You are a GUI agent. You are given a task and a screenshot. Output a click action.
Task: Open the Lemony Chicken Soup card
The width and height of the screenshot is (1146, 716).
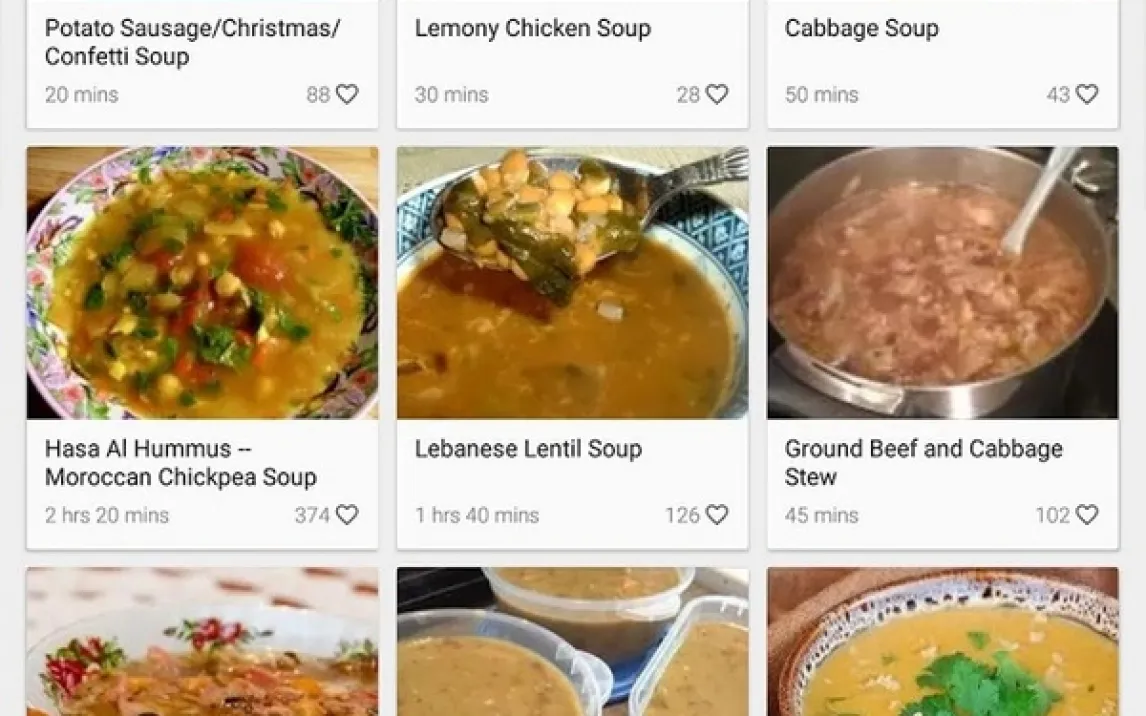point(533,29)
